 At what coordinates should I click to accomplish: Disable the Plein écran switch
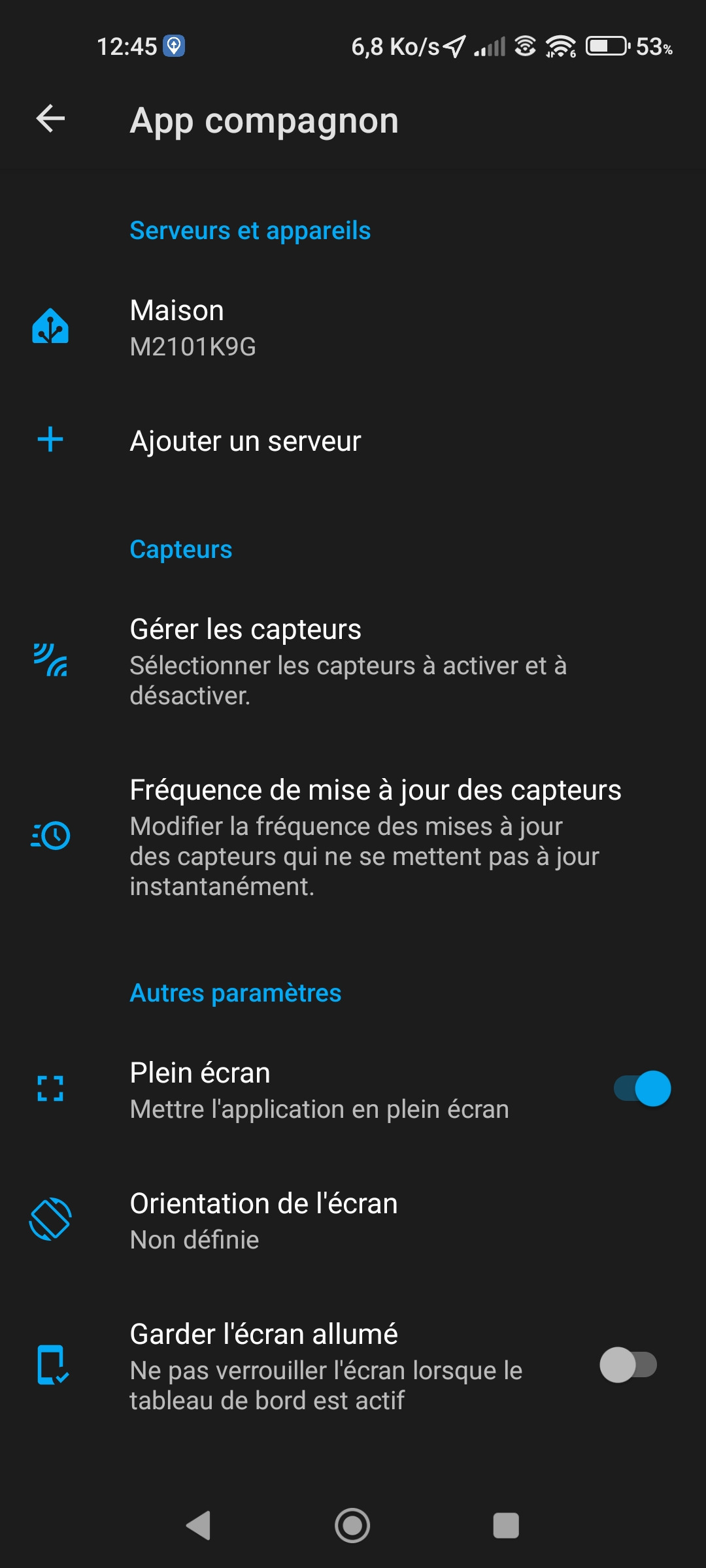click(642, 1088)
